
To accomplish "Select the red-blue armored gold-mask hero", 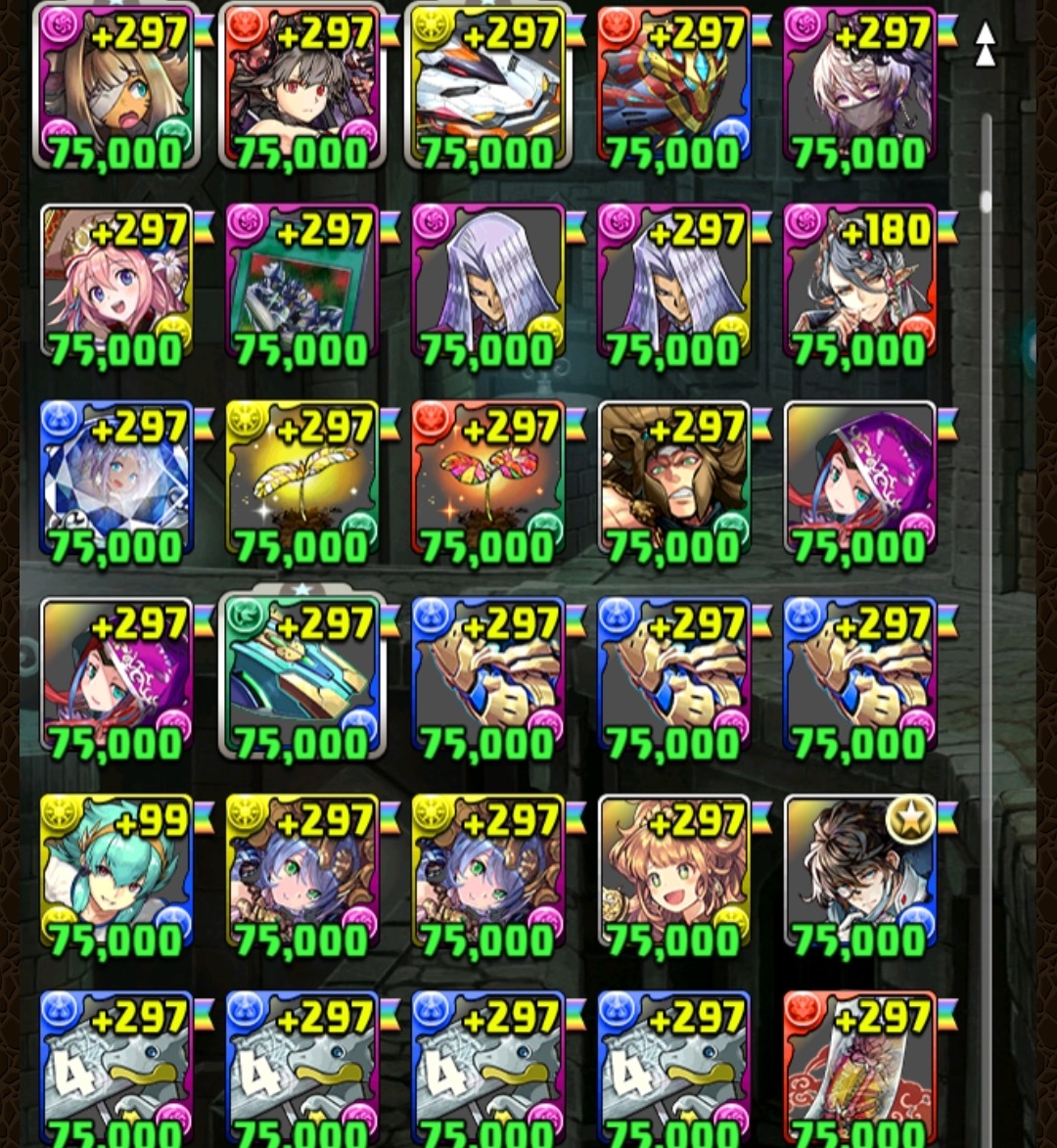I will click(673, 86).
